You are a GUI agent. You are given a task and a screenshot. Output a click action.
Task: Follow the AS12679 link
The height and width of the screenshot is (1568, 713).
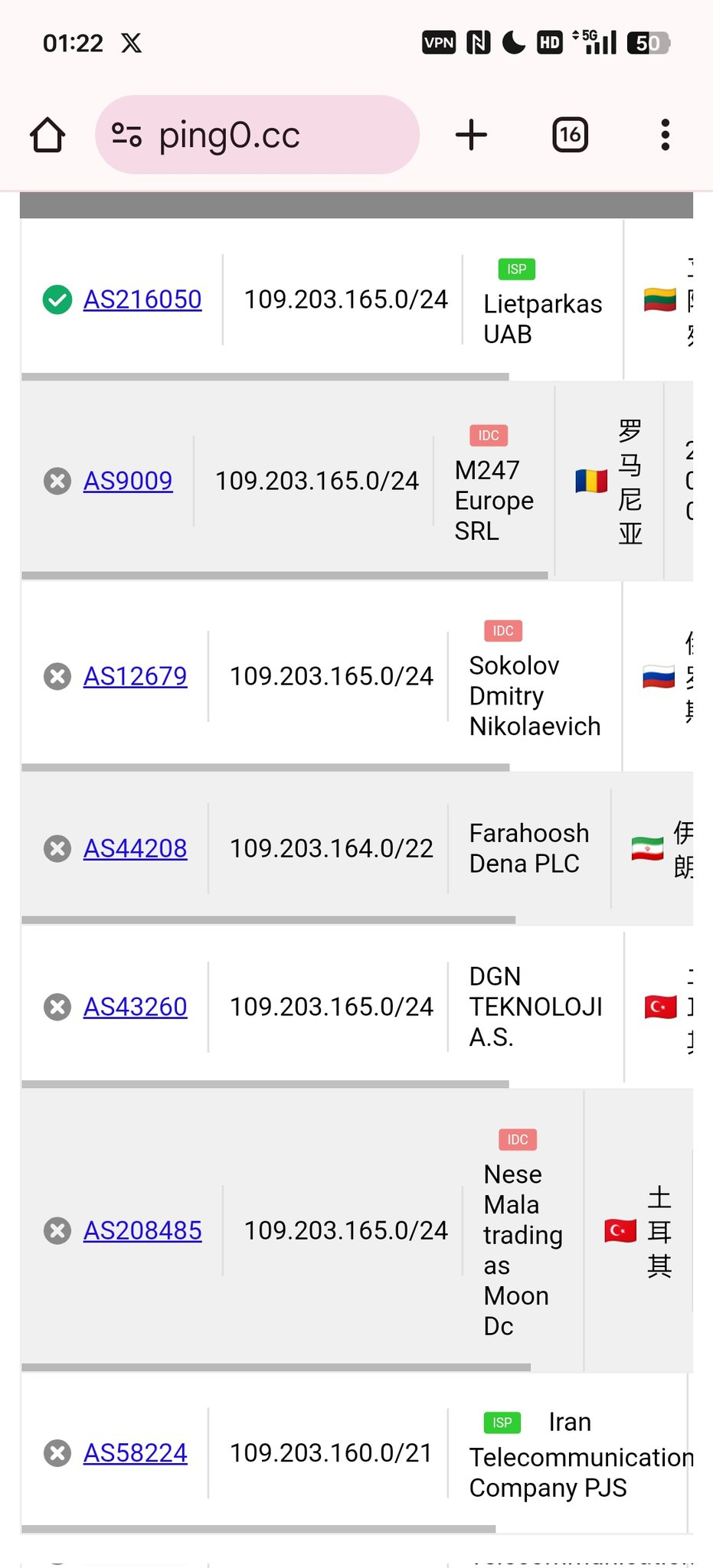pos(135,676)
